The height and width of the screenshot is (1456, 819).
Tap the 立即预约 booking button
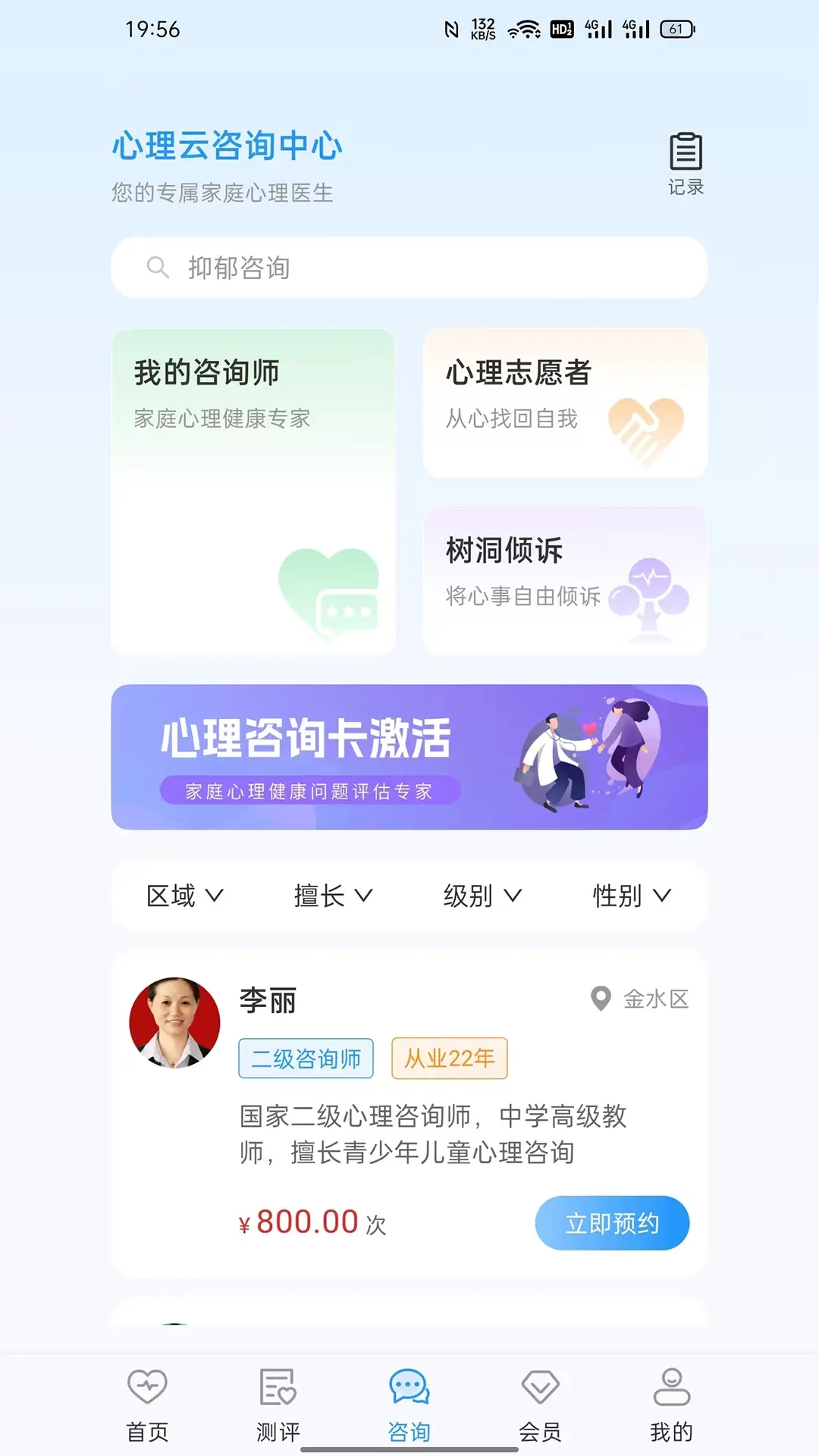[612, 1222]
